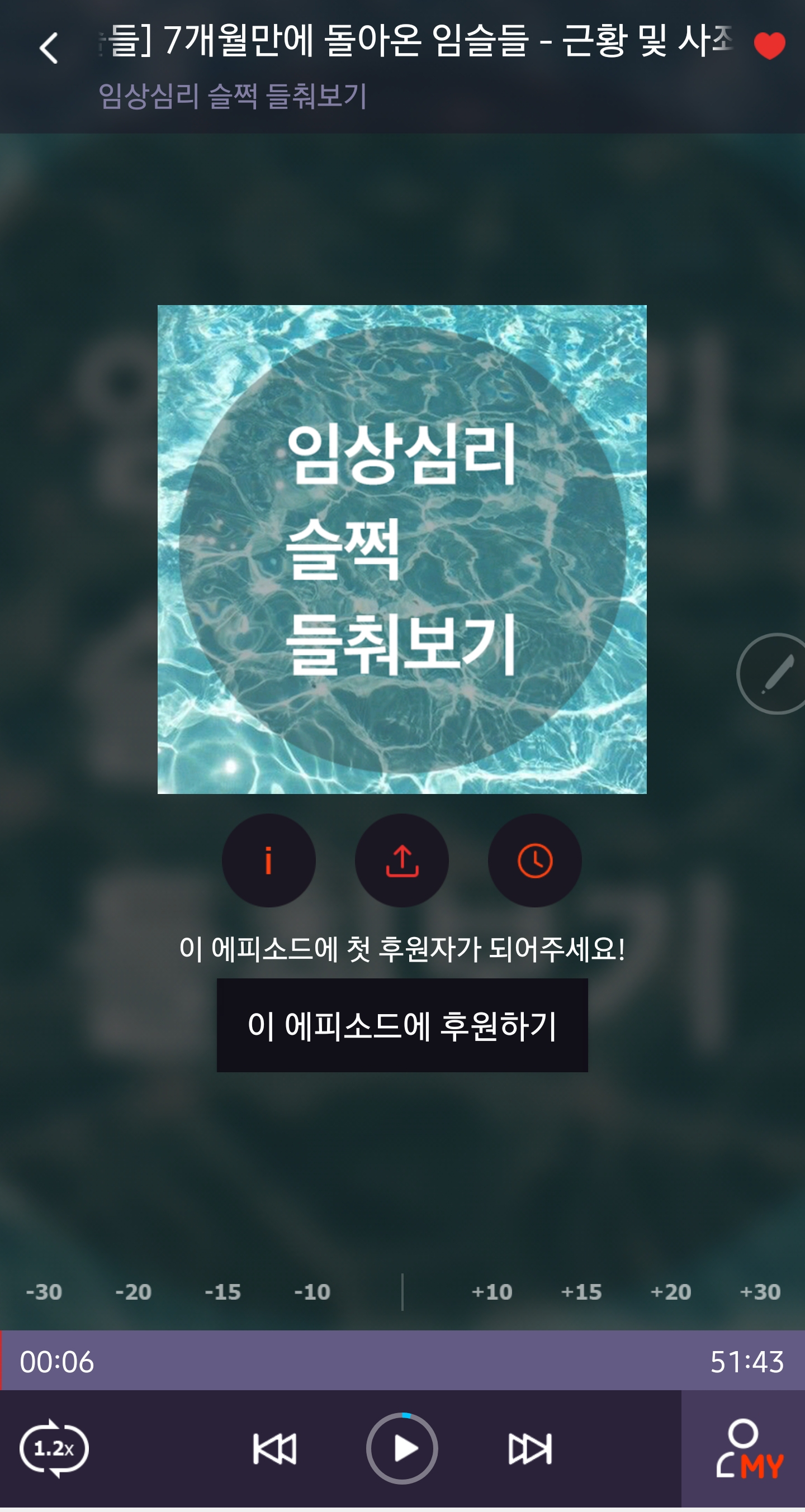Rewind 20 seconds with the -20 control
Screen dimensions: 805x1512
coord(133,1292)
